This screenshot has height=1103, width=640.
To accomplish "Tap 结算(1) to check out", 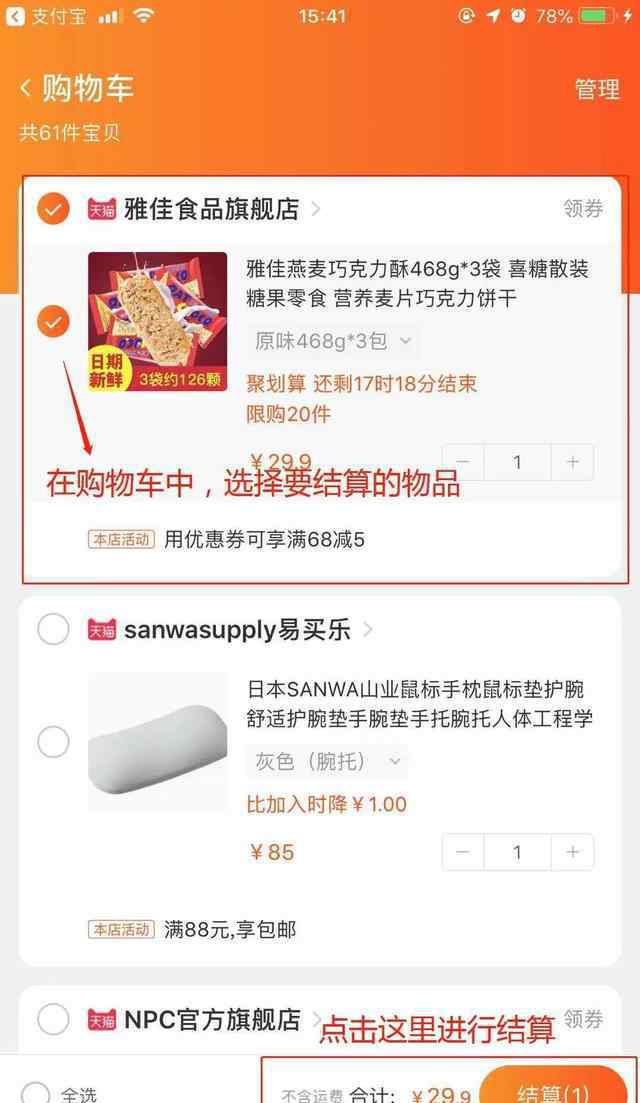I will pyautogui.click(x=553, y=1090).
